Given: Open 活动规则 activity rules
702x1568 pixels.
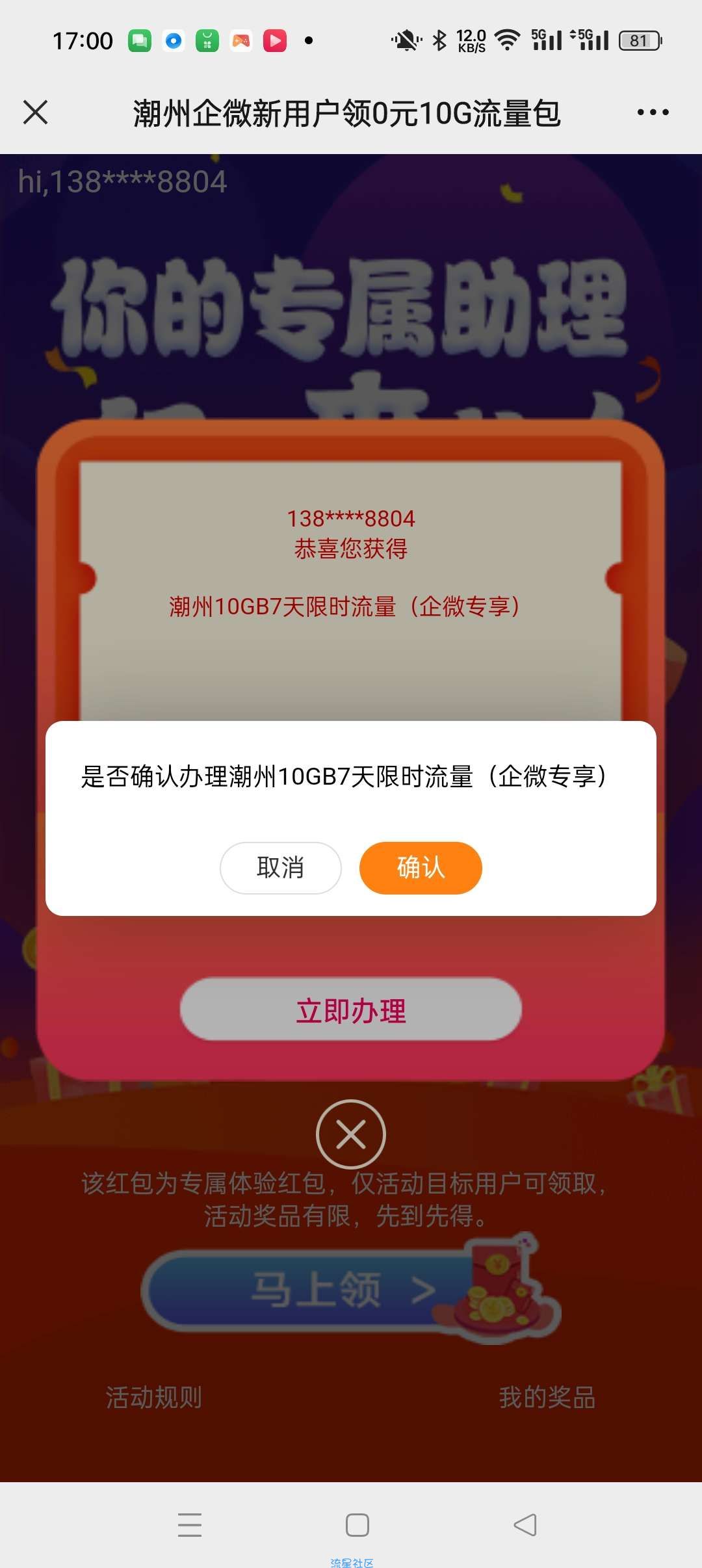Looking at the screenshot, I should click(154, 1397).
